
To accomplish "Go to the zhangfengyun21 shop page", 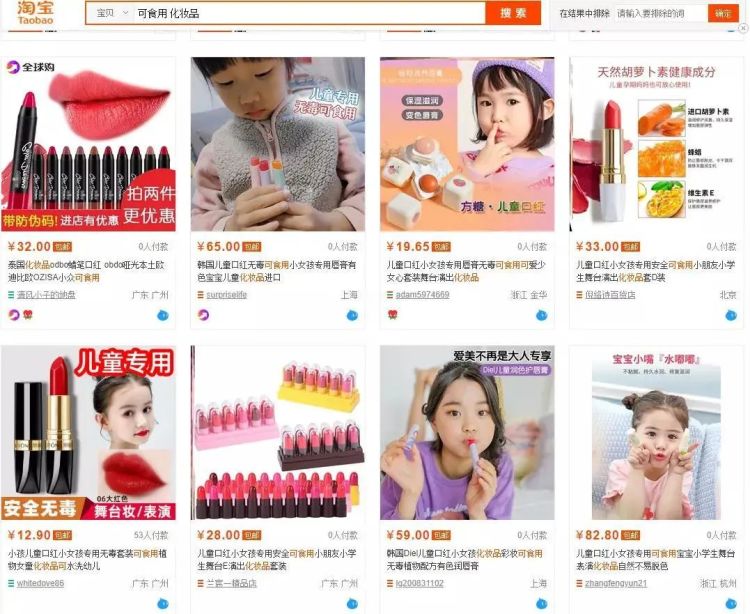I will [615, 583].
